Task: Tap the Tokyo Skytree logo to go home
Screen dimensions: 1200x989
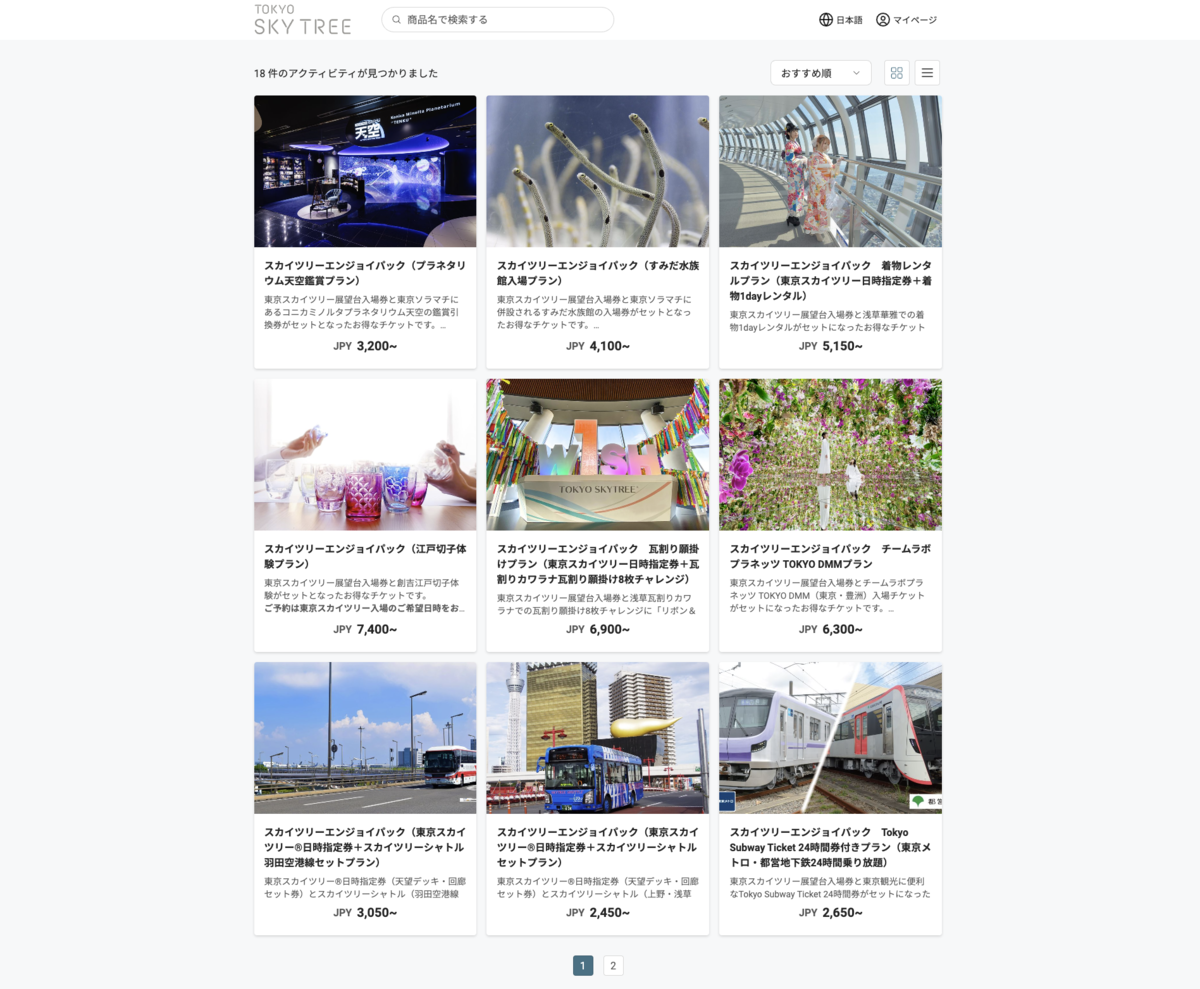Action: coord(302,20)
